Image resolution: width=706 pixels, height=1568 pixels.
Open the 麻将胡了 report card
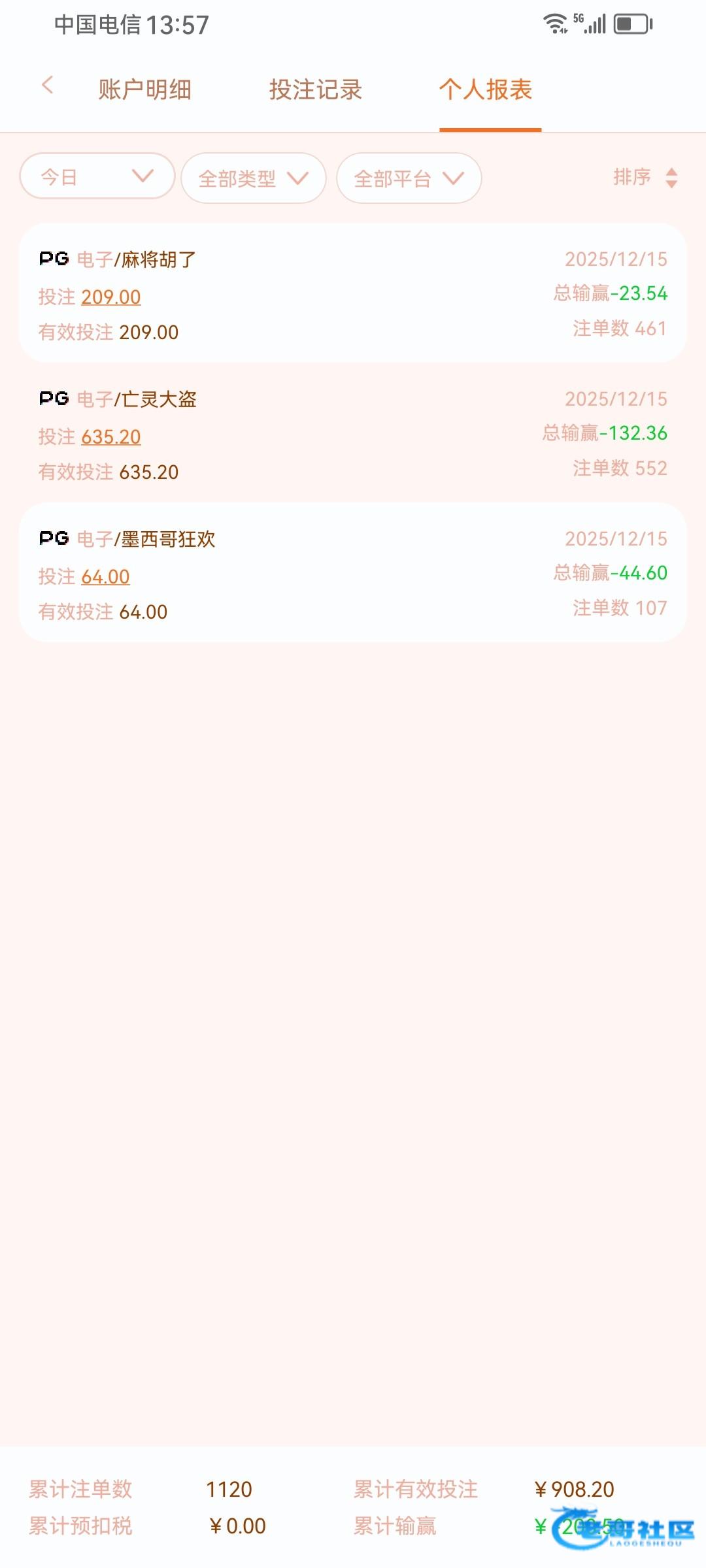click(353, 293)
